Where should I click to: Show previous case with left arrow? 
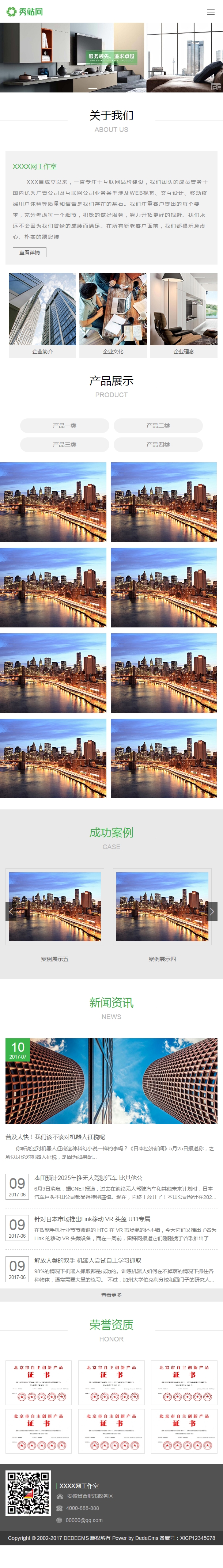tap(11, 911)
